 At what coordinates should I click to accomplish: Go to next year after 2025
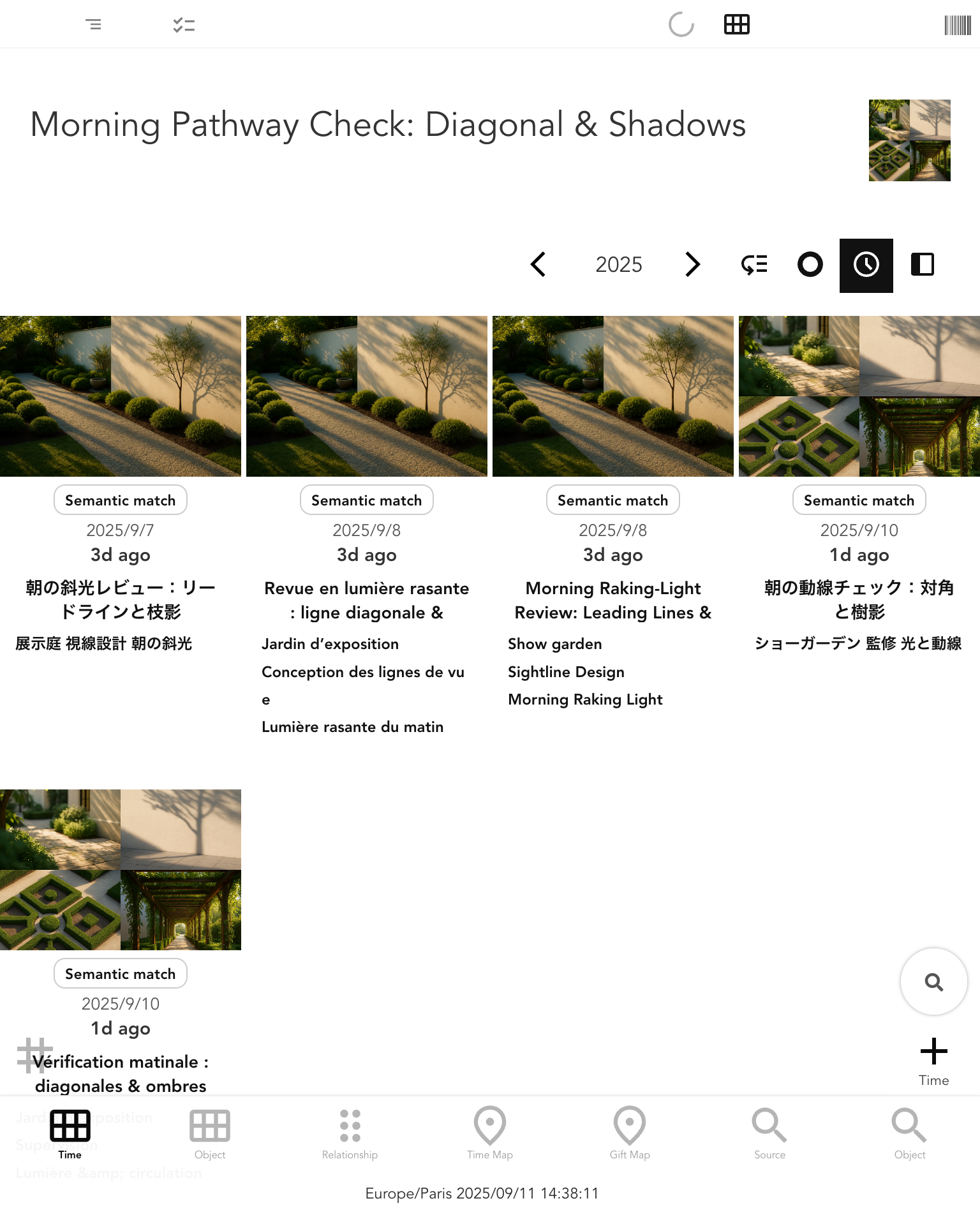(692, 264)
